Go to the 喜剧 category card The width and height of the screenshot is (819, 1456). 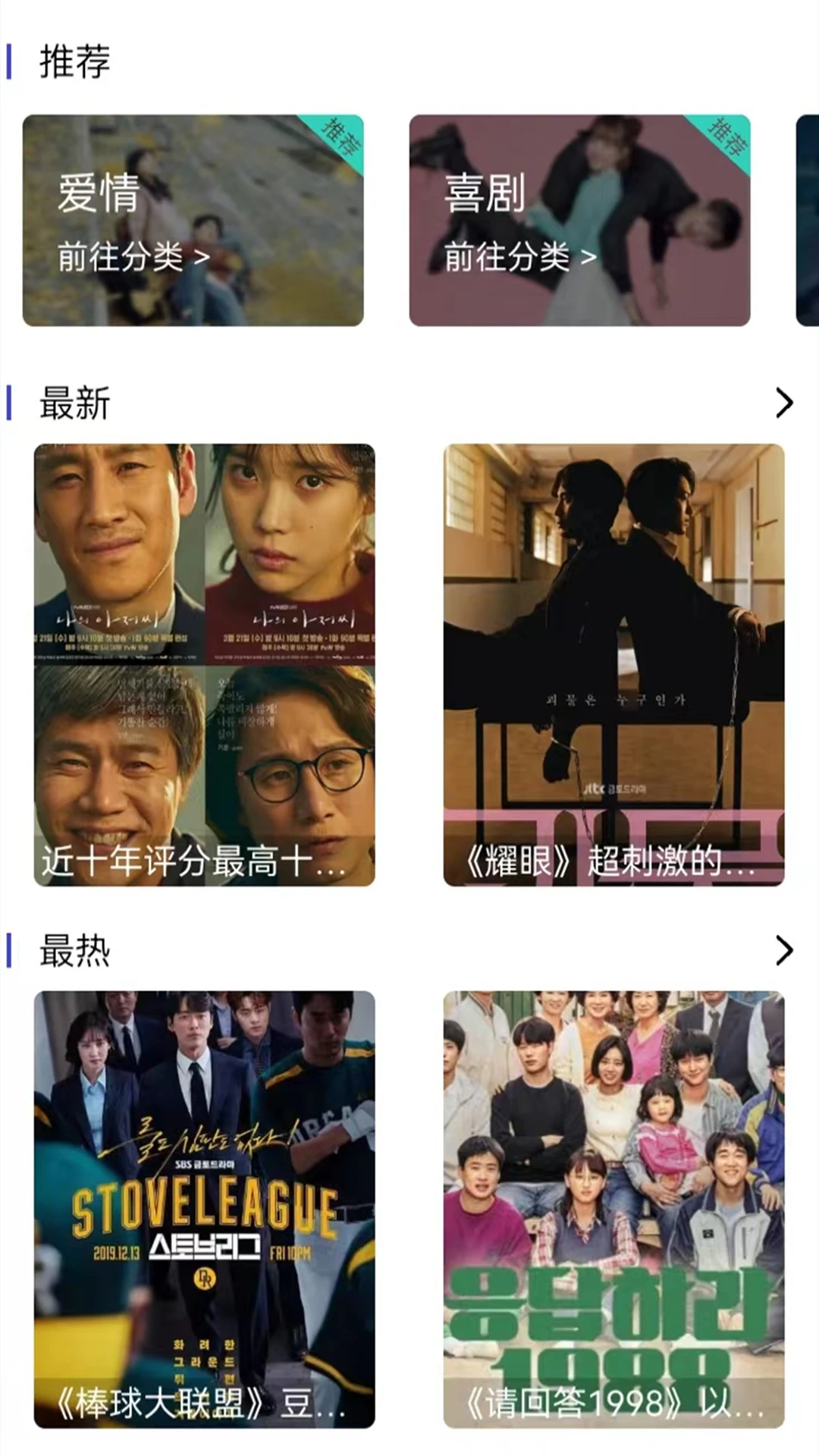[579, 221]
